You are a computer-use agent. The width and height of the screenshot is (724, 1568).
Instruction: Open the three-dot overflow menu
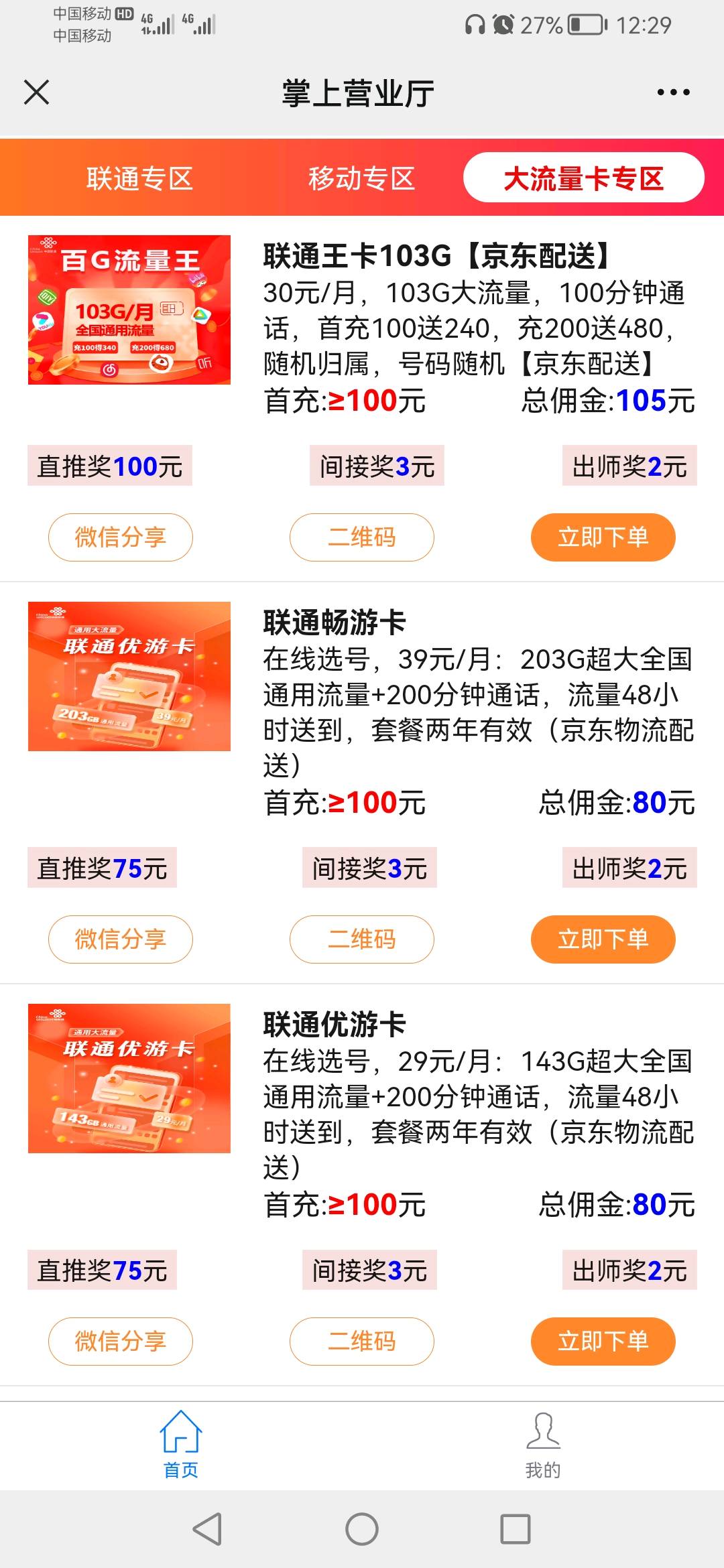click(x=673, y=92)
